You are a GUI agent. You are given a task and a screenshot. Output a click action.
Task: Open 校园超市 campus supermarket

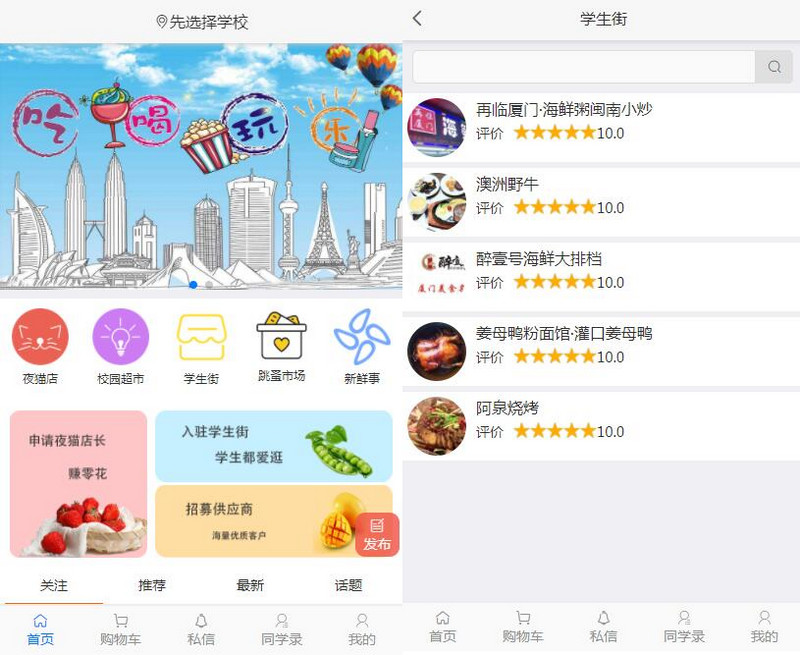click(120, 345)
